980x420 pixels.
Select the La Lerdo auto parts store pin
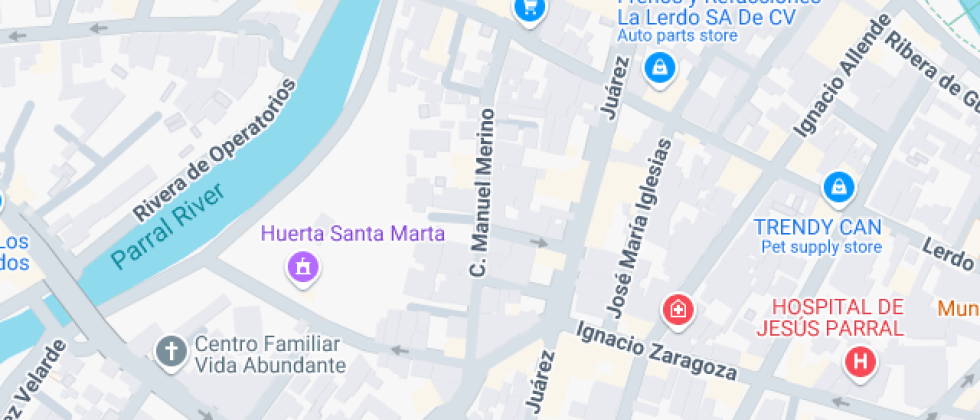pyautogui.click(x=660, y=68)
